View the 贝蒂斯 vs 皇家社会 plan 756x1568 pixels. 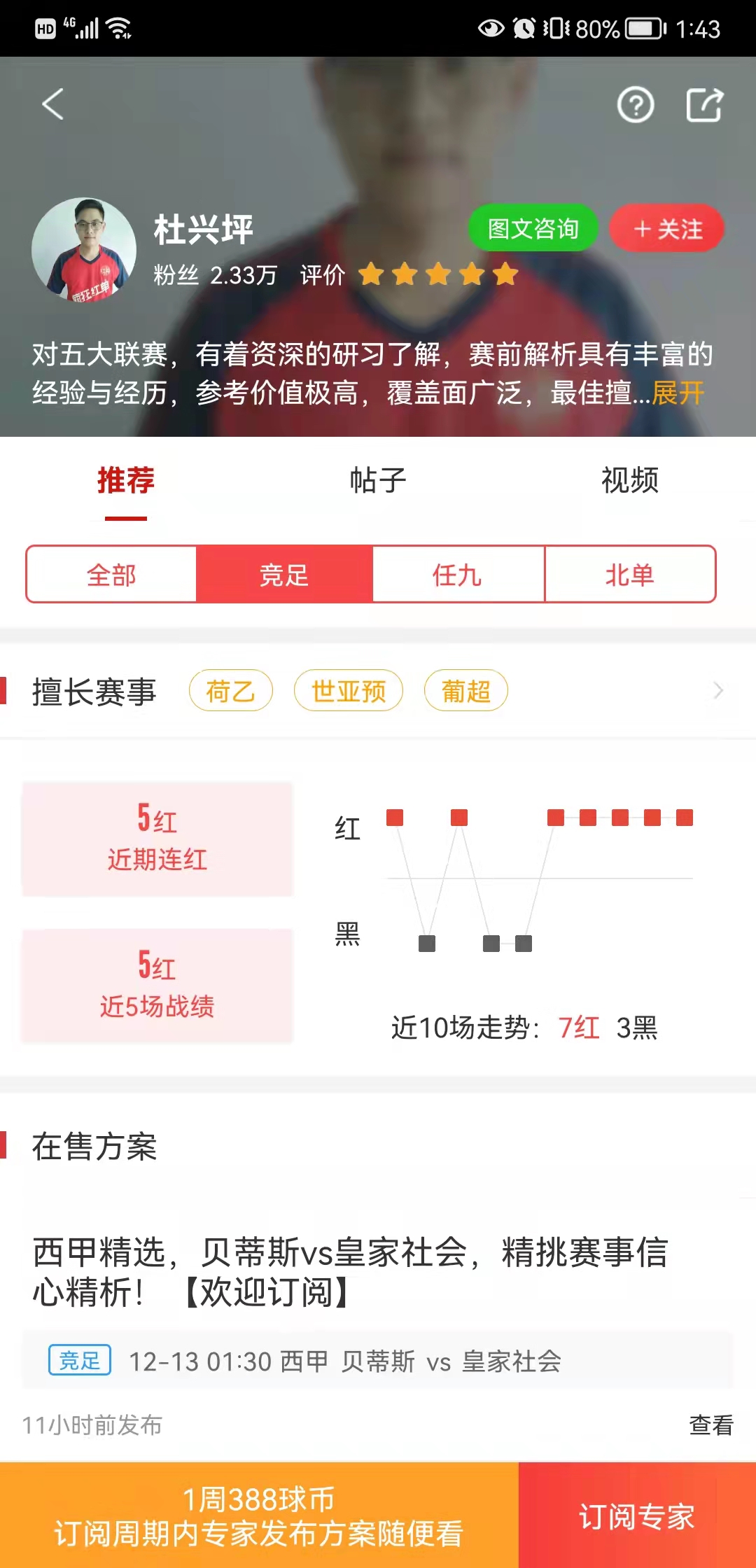[x=710, y=1424]
